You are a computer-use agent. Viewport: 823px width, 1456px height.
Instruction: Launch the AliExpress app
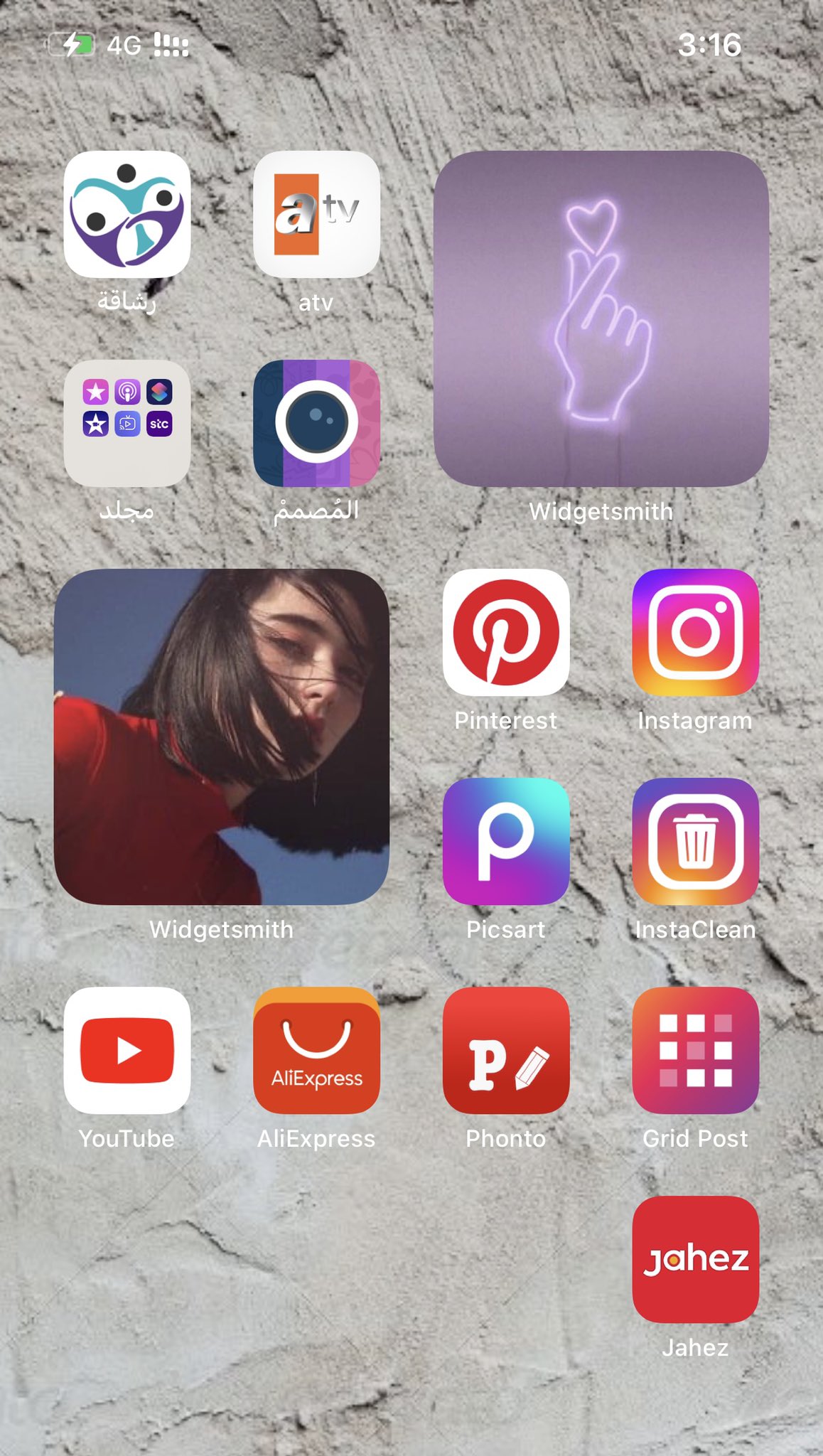pyautogui.click(x=316, y=1050)
